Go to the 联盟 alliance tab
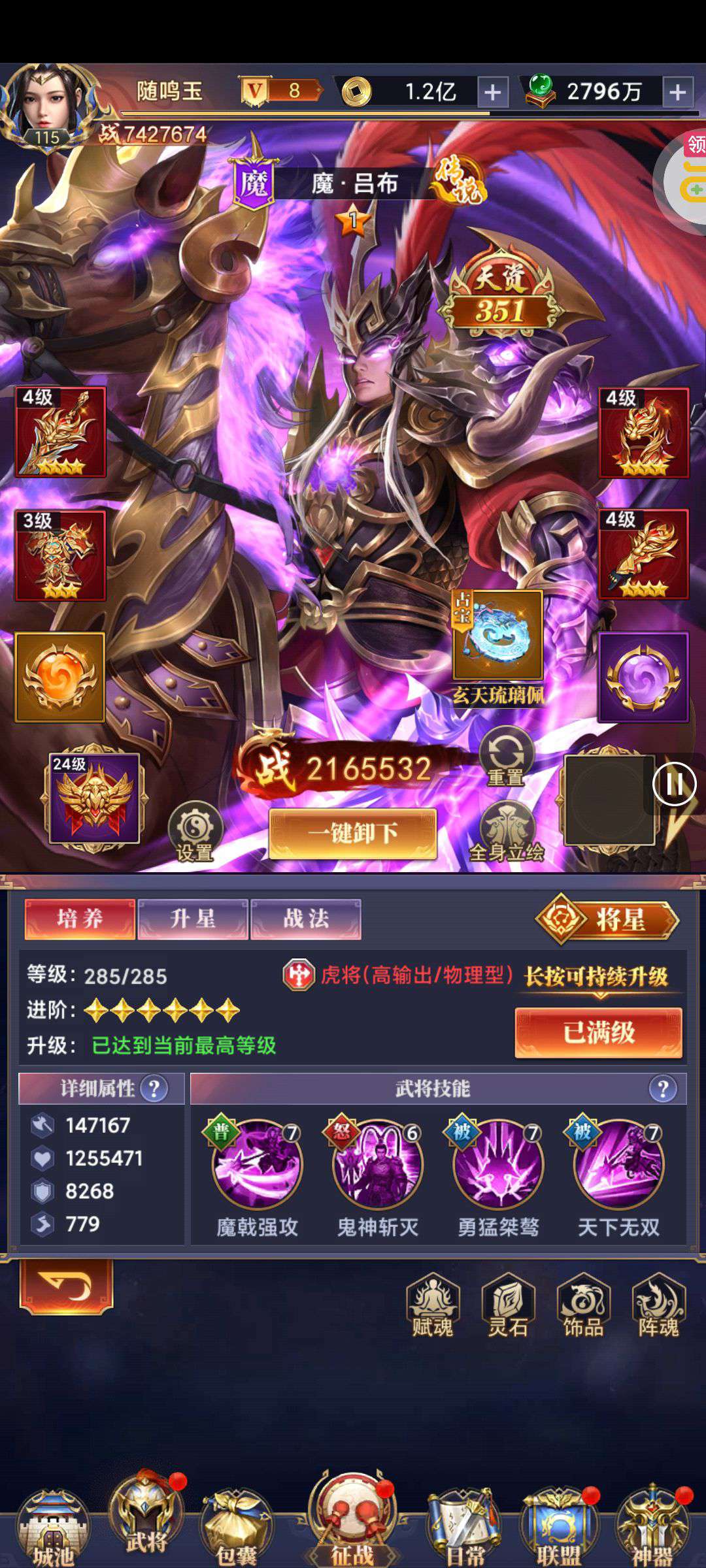This screenshot has width=706, height=1568. pyautogui.click(x=559, y=1529)
